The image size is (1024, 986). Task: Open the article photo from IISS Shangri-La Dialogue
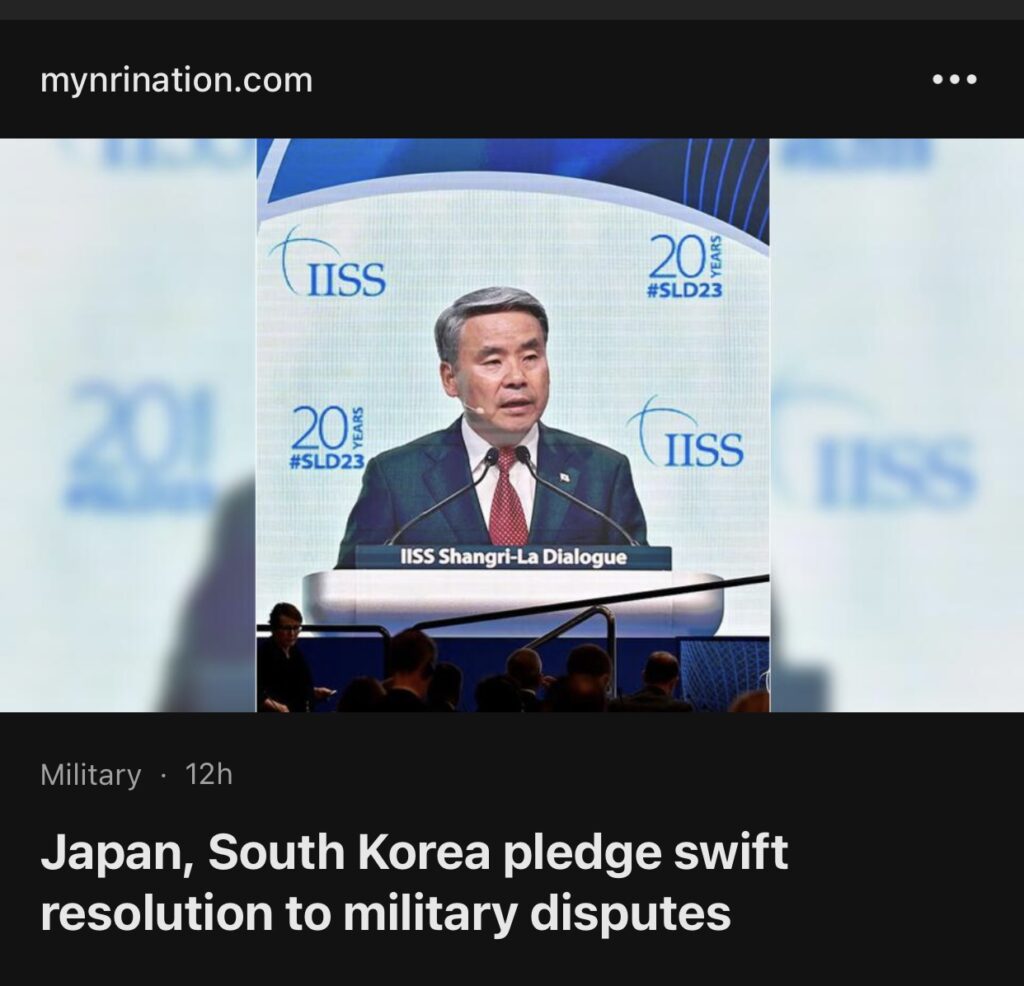pos(512,425)
